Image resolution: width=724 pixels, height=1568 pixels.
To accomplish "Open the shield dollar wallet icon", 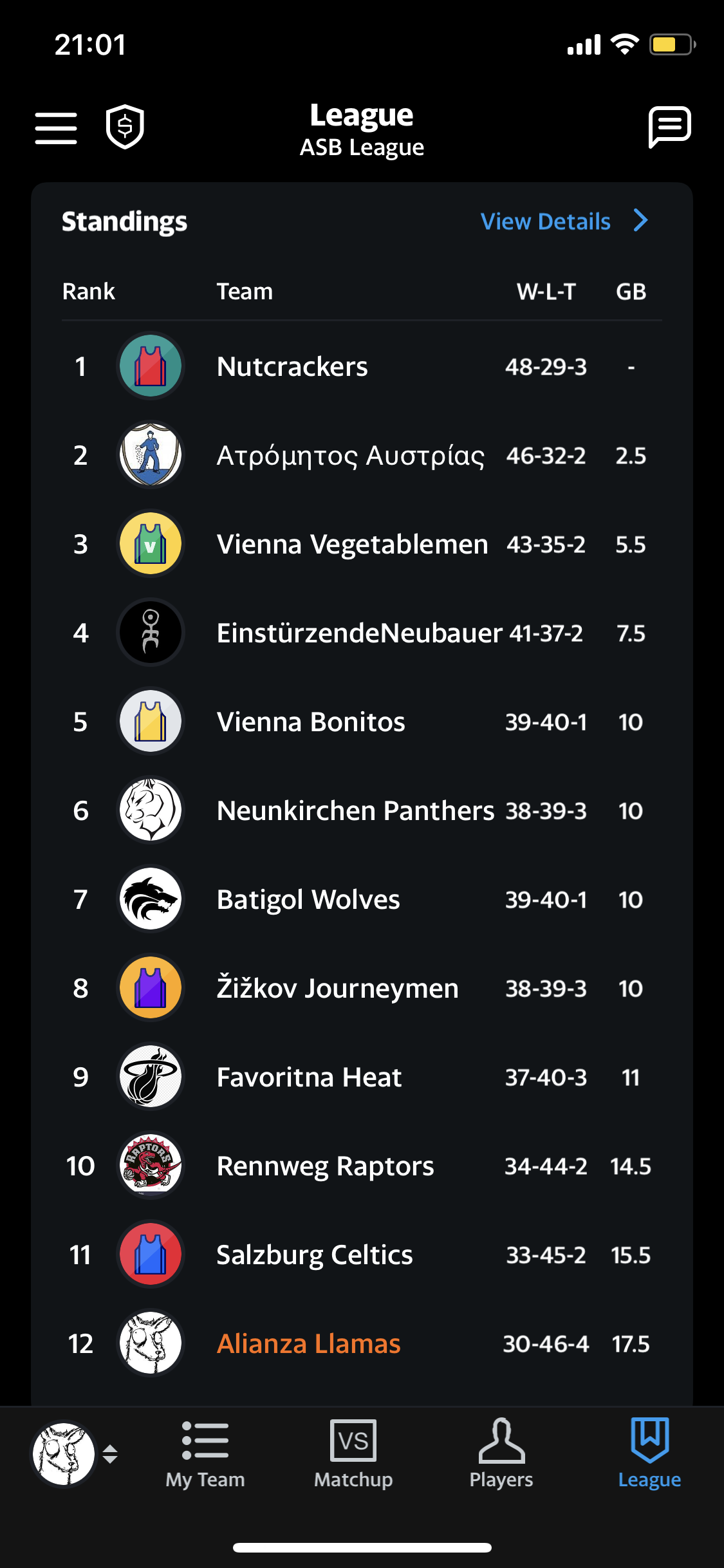I will click(x=125, y=127).
